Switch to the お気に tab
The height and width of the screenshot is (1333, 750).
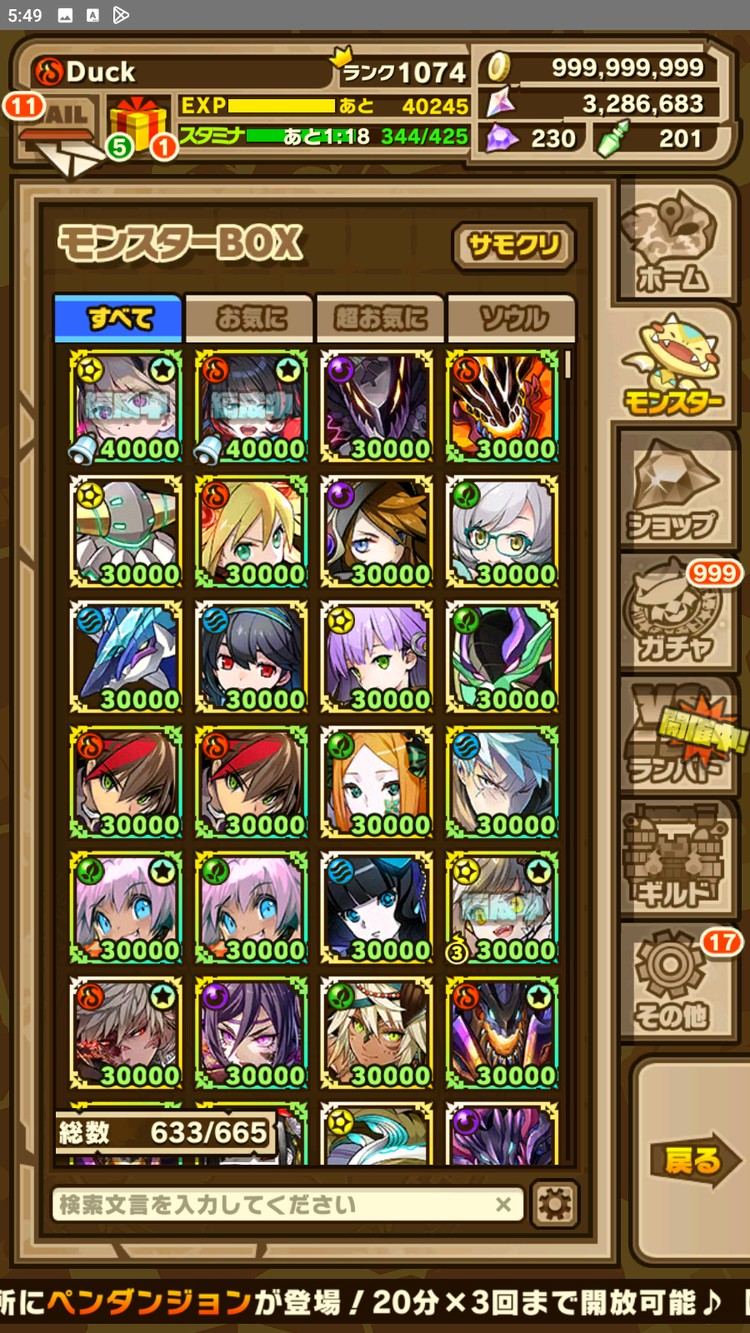(250, 319)
